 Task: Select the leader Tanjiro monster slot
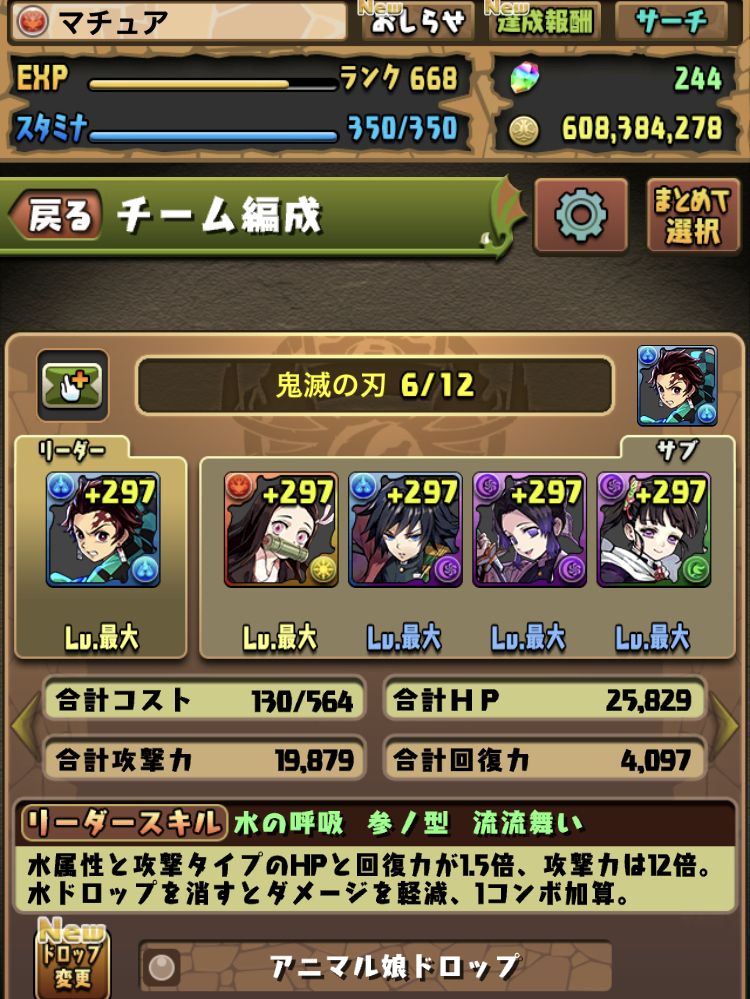point(103,530)
